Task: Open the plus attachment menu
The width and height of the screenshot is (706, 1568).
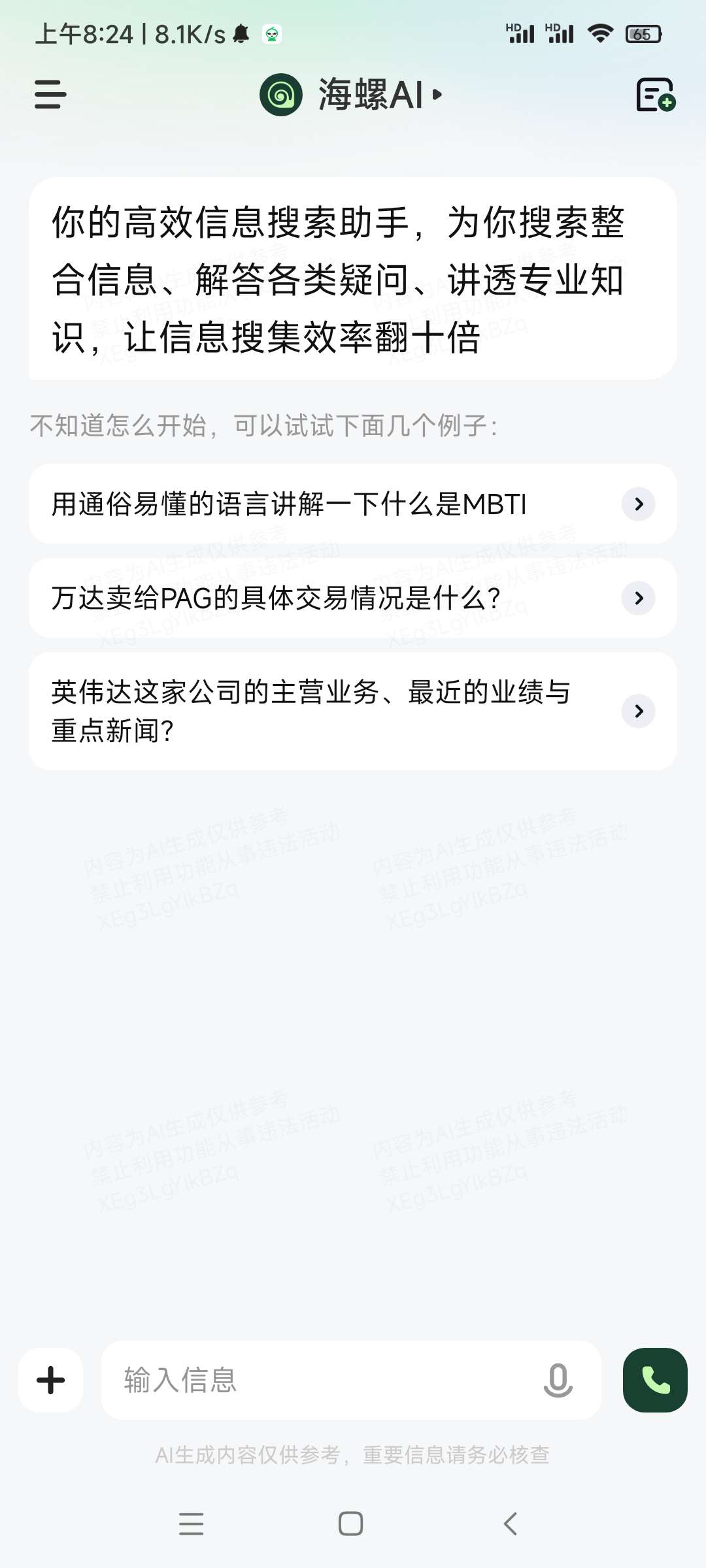Action: point(51,1380)
